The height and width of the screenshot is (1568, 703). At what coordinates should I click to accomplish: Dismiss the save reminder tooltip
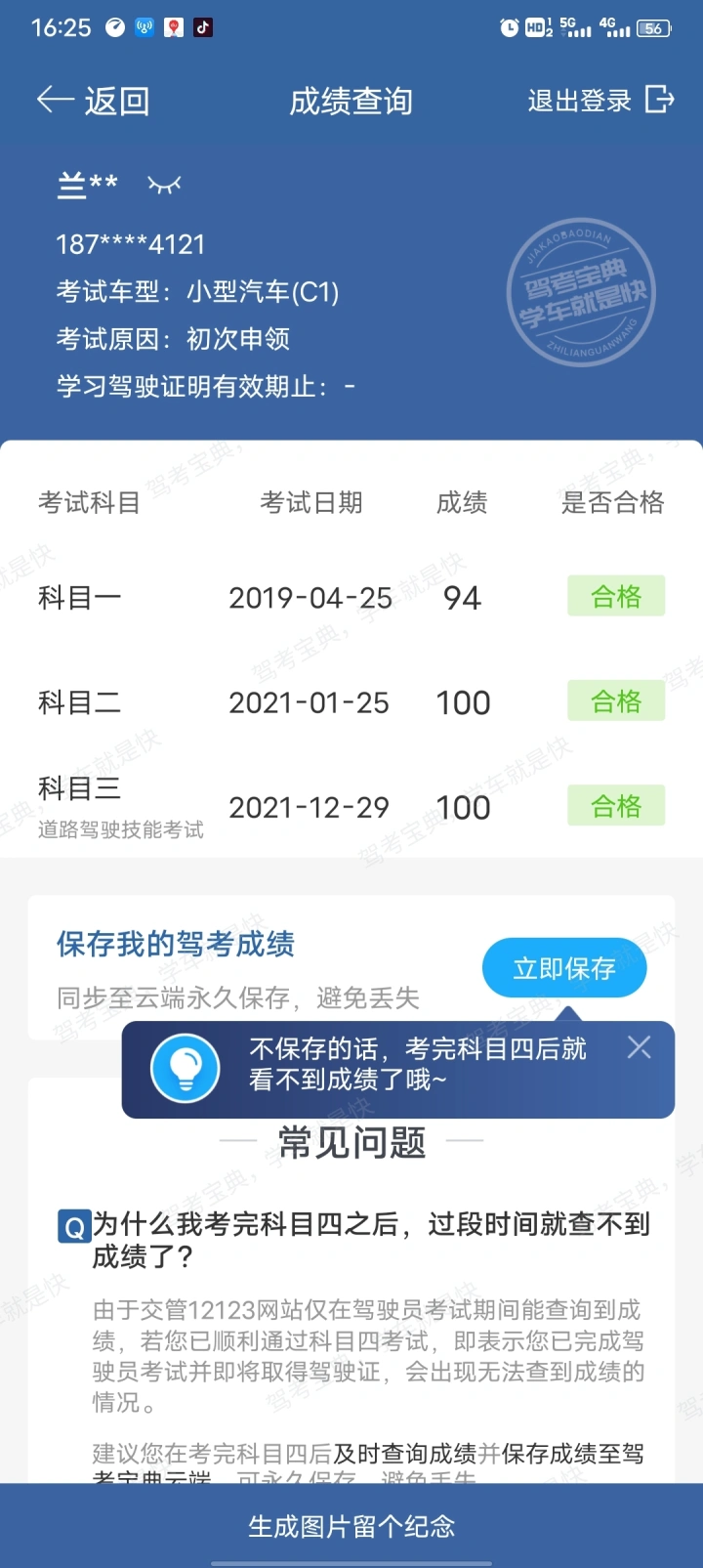(640, 1047)
